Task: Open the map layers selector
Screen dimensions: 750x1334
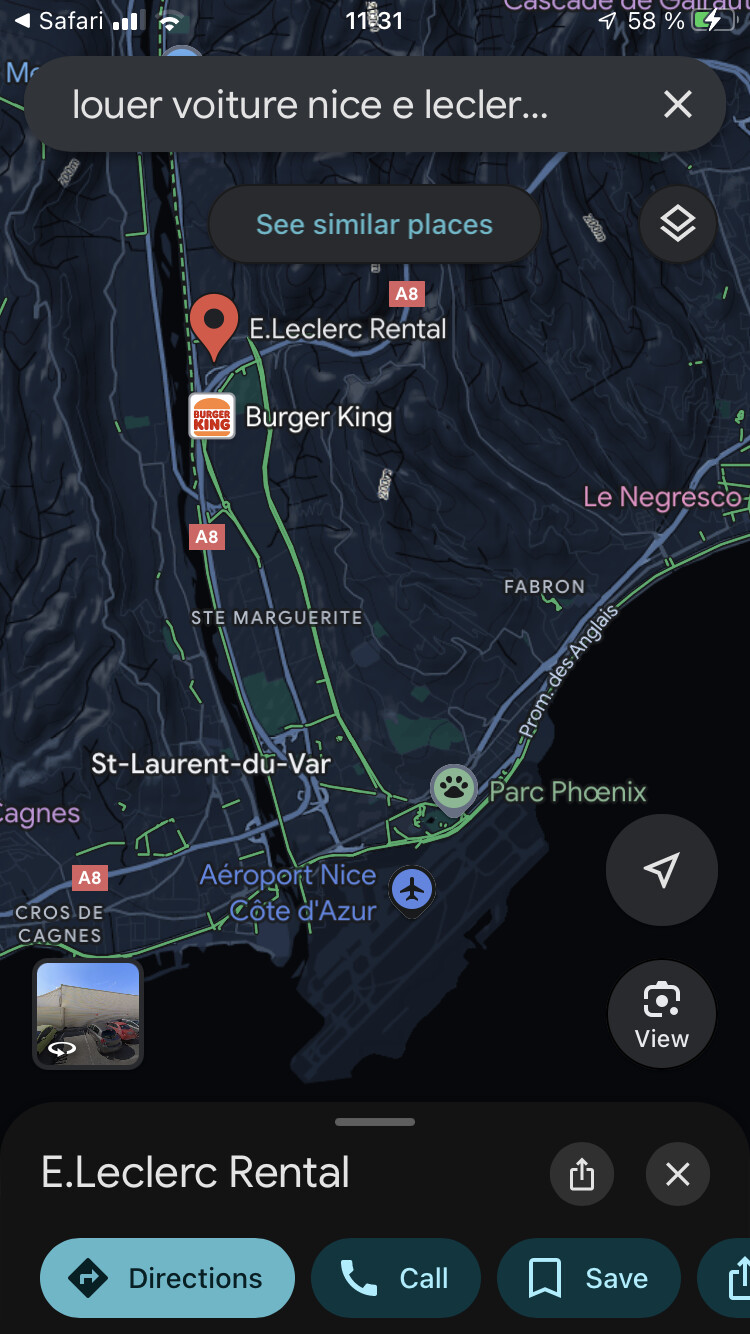Action: point(678,224)
